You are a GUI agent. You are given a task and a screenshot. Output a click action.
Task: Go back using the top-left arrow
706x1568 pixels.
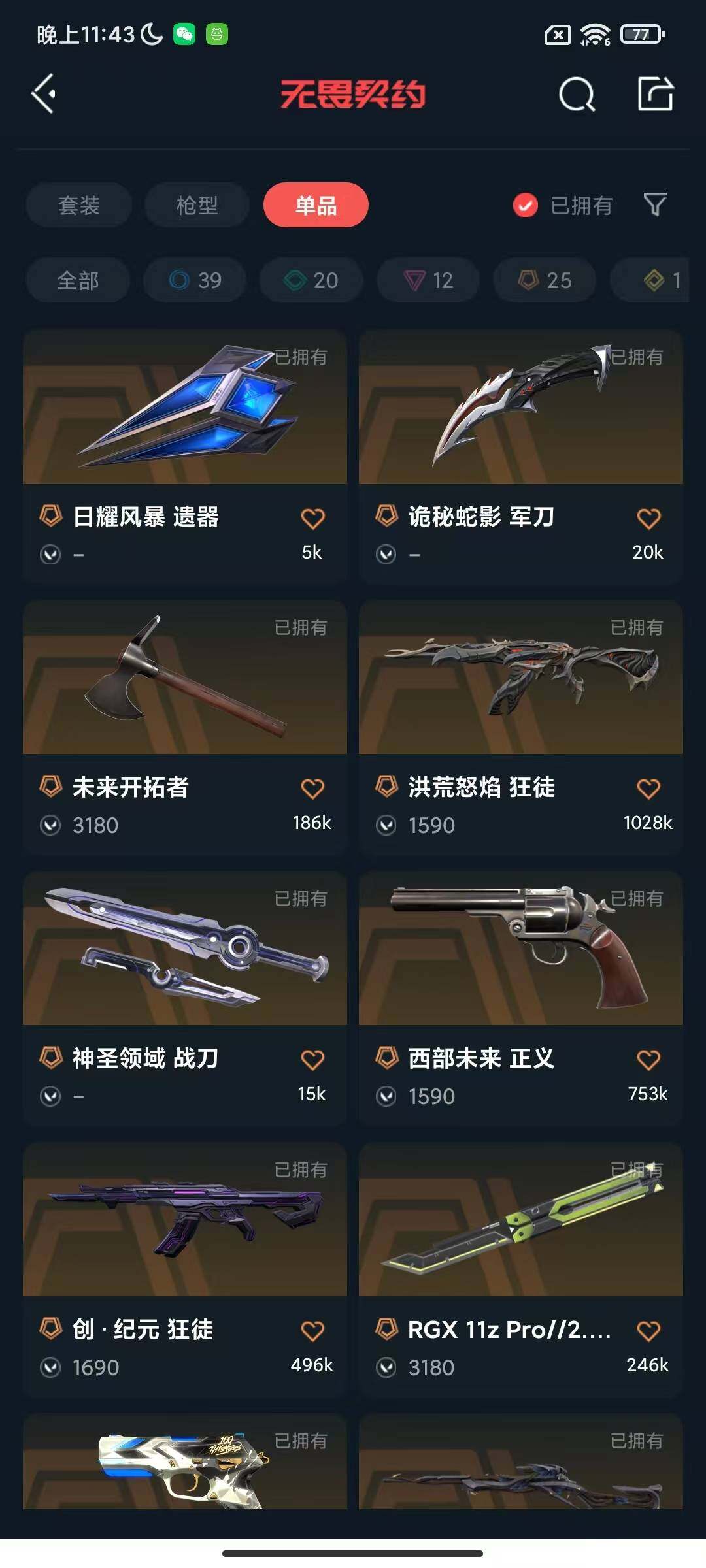44,94
